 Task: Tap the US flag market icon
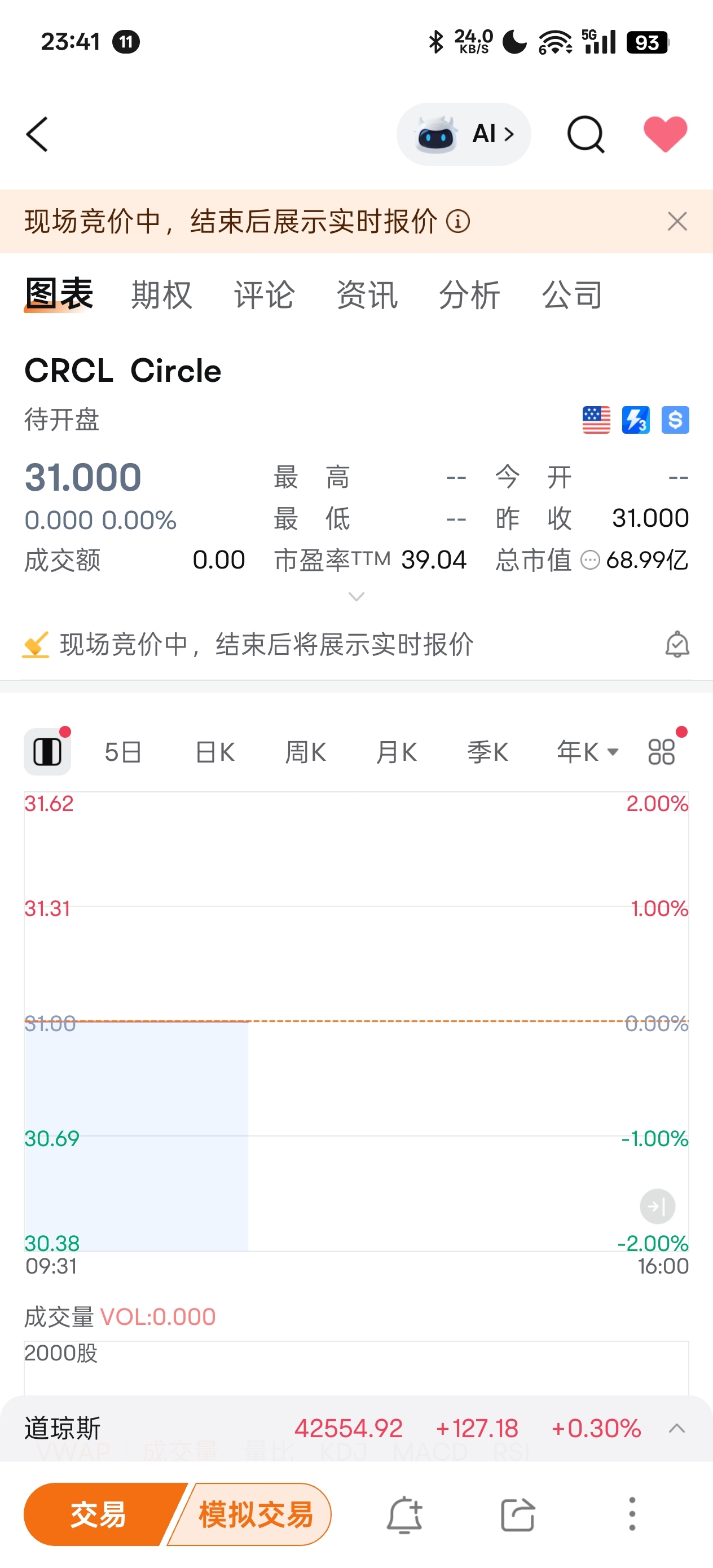coord(596,421)
